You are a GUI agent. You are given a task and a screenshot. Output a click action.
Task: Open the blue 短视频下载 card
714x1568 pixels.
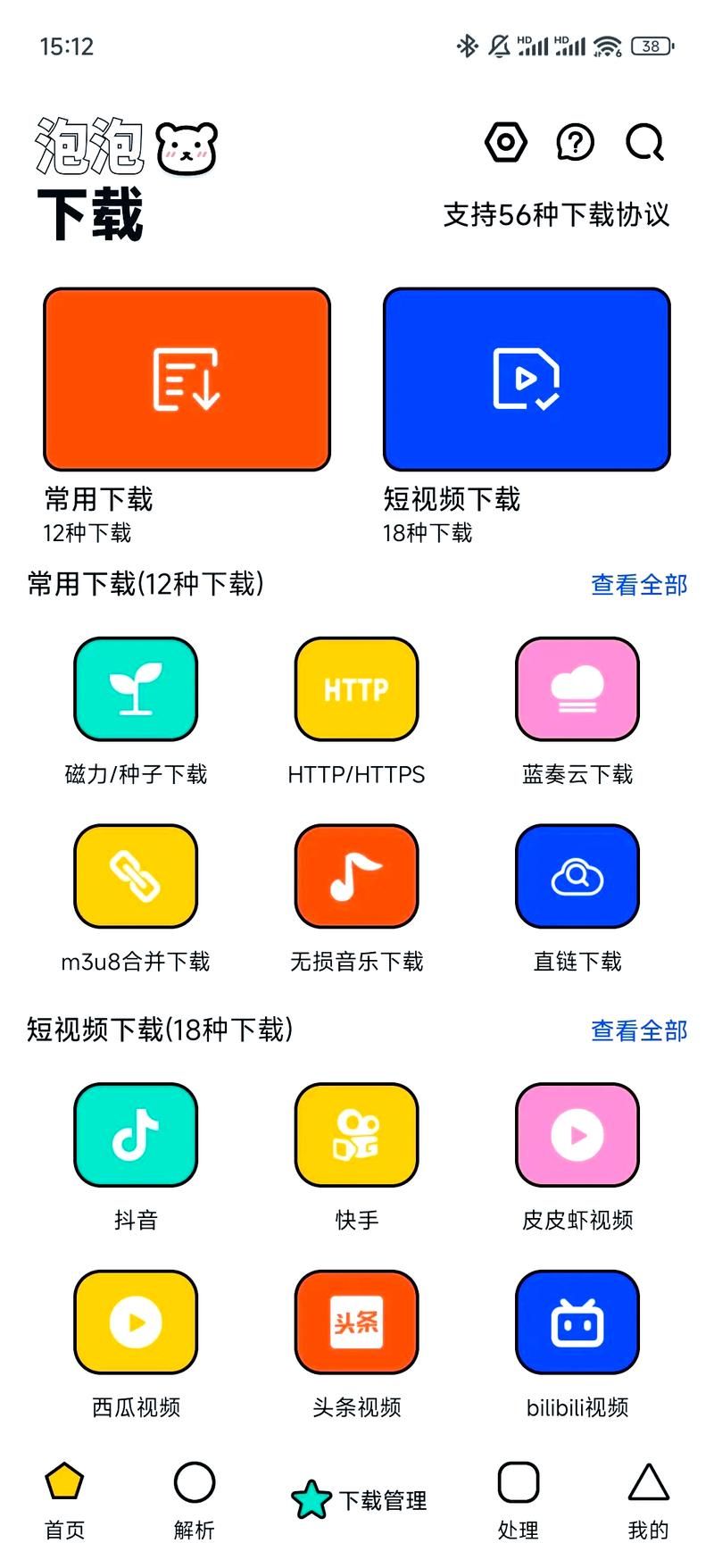click(527, 379)
